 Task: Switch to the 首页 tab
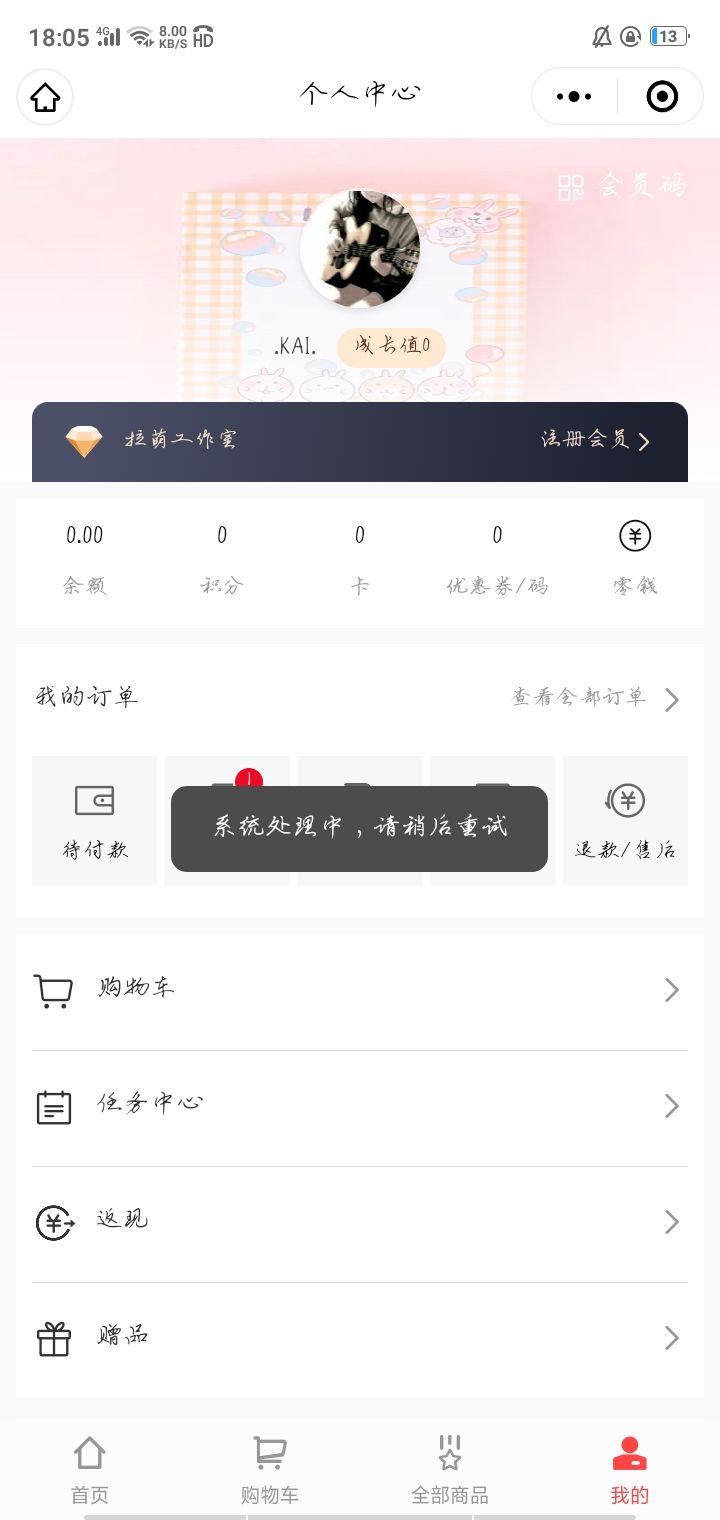pos(90,1470)
